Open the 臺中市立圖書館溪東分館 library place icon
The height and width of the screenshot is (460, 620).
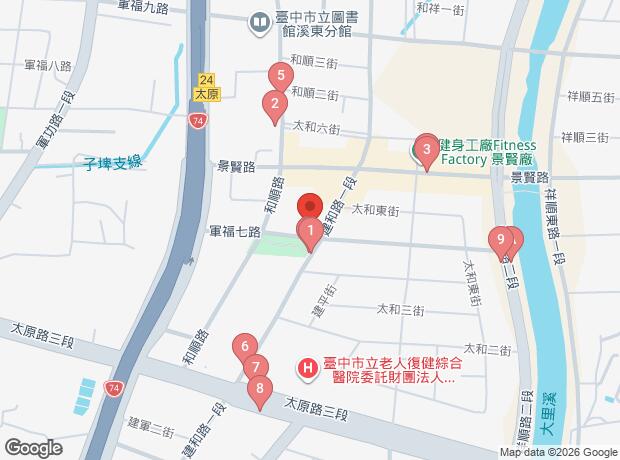click(259, 24)
